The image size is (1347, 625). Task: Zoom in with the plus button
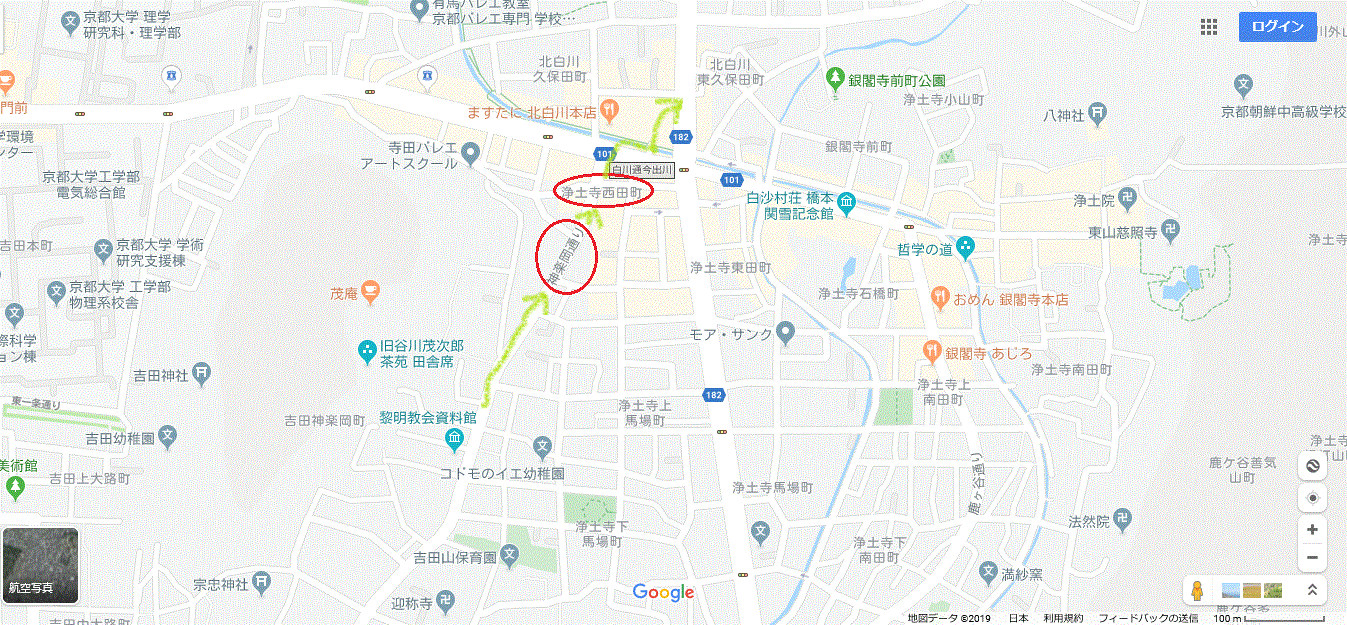pos(1312,530)
